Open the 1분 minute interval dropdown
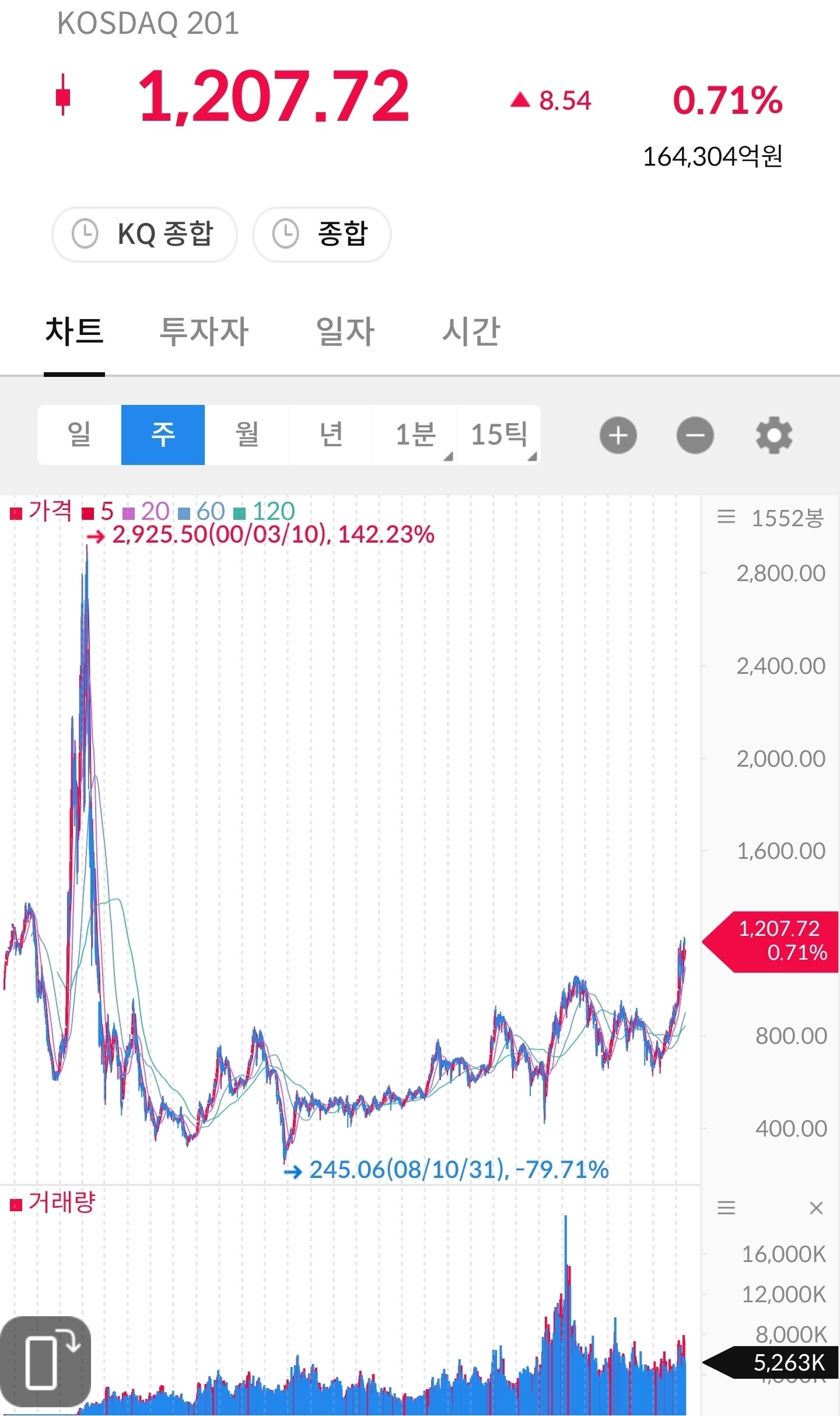 click(415, 435)
